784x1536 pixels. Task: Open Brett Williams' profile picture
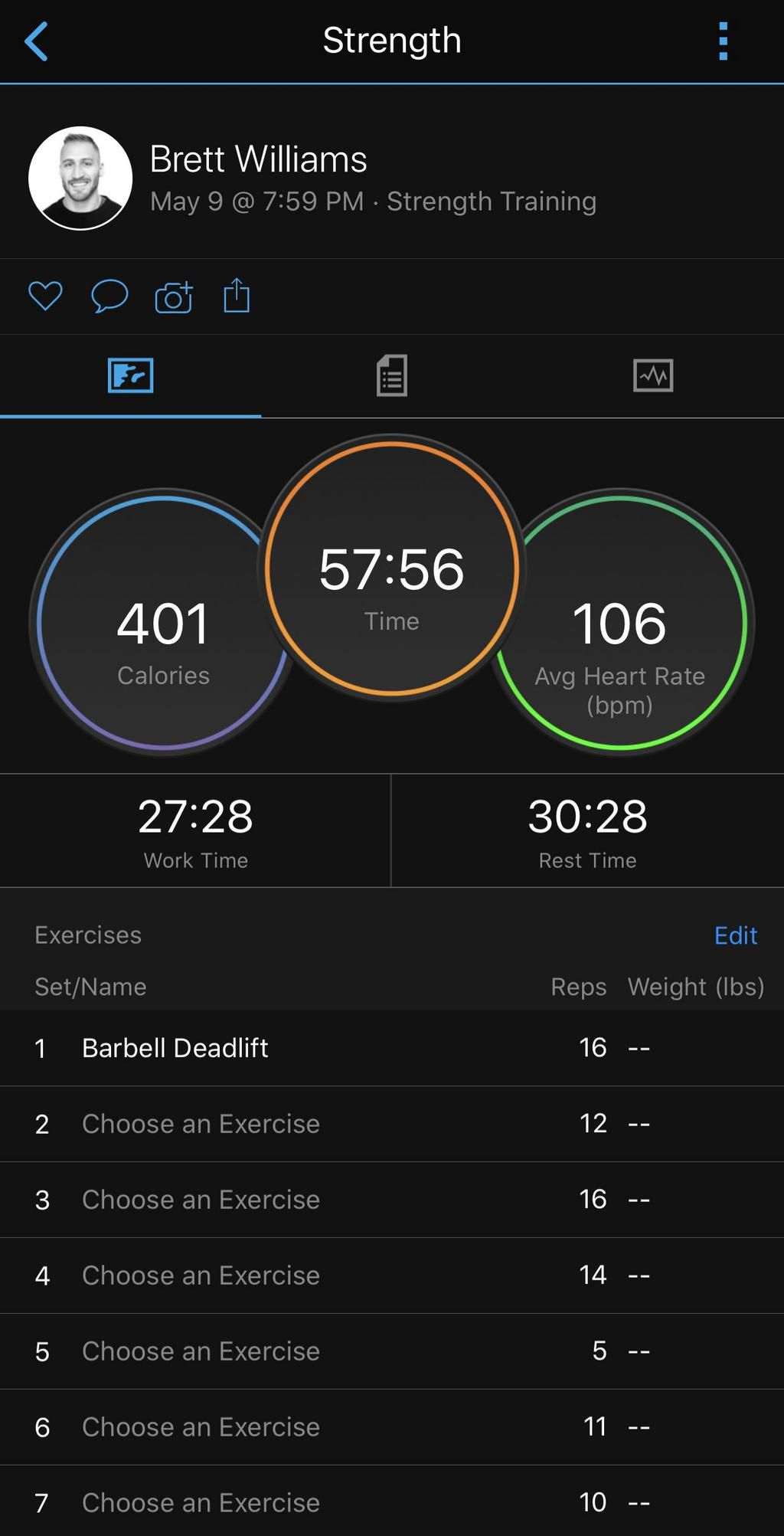[x=81, y=177]
